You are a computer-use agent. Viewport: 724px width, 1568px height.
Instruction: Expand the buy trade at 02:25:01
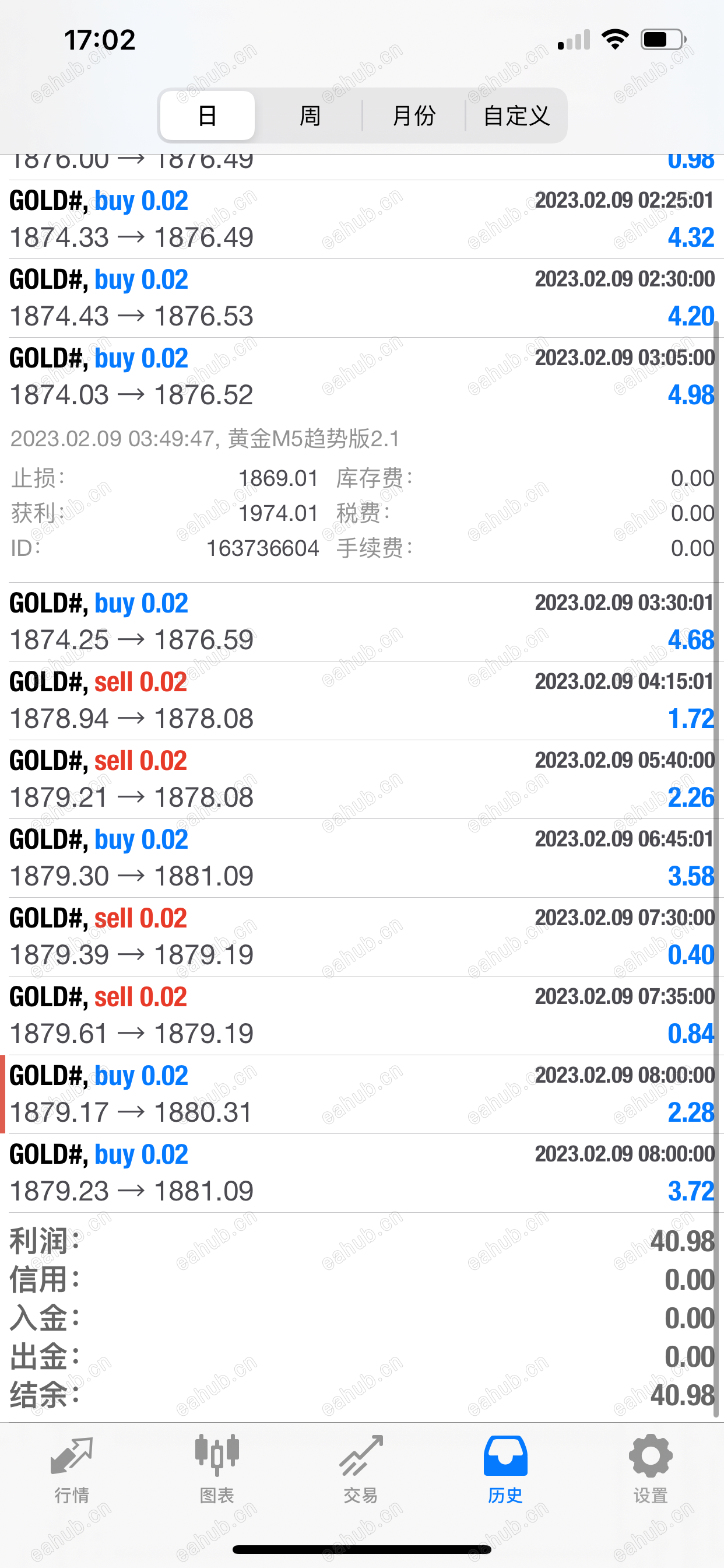coord(362,219)
